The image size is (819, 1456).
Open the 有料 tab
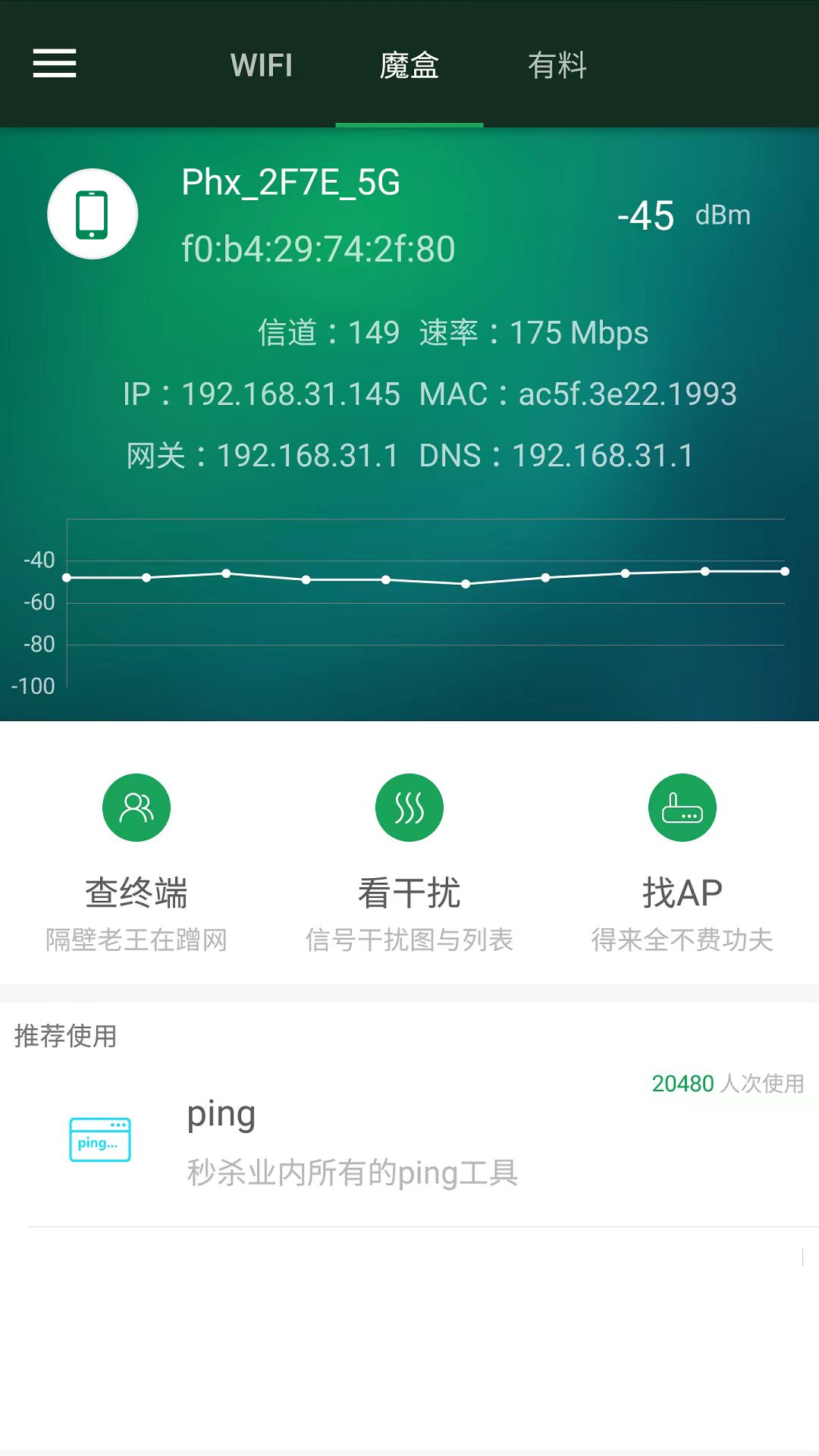[559, 66]
